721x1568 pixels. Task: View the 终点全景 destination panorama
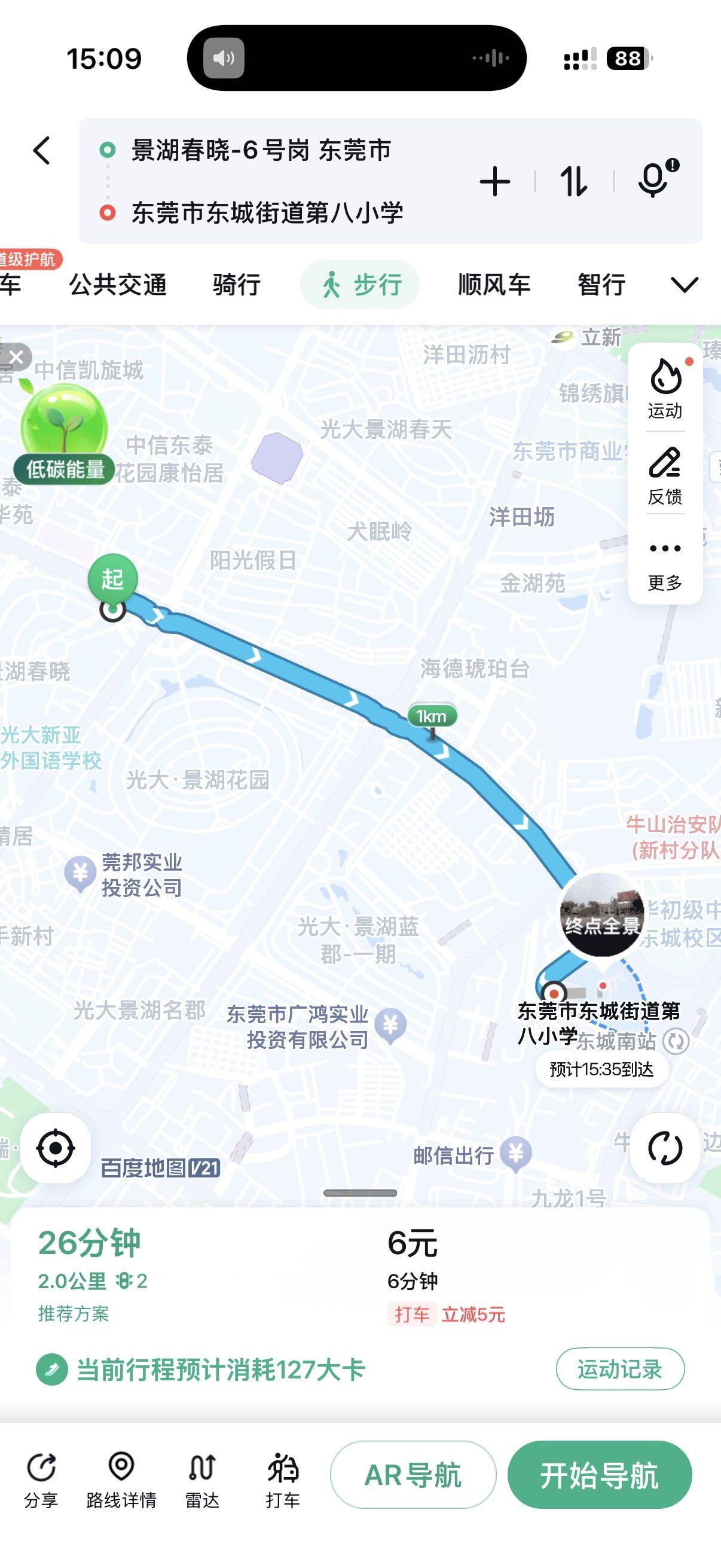click(601, 914)
